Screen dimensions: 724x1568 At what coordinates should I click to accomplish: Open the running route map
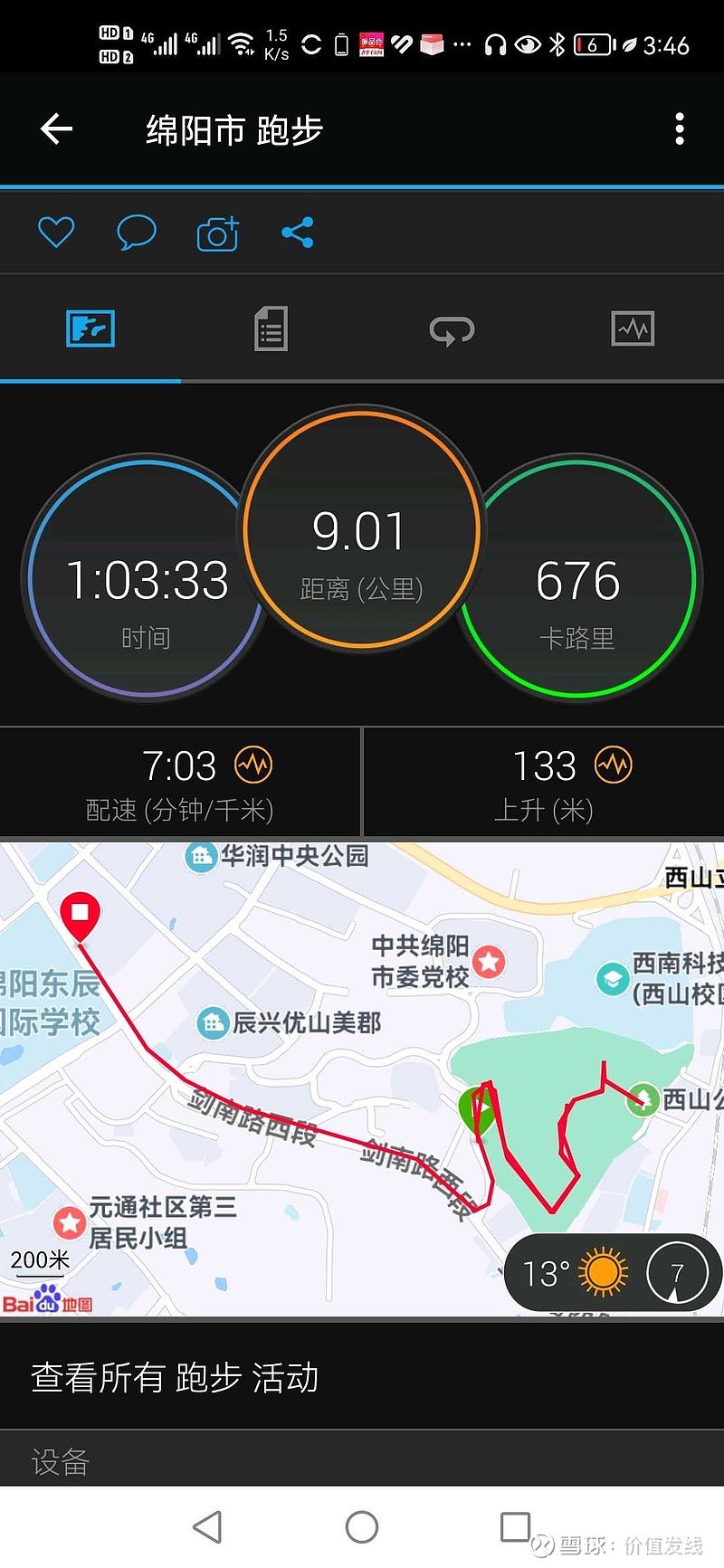click(x=362, y=1079)
